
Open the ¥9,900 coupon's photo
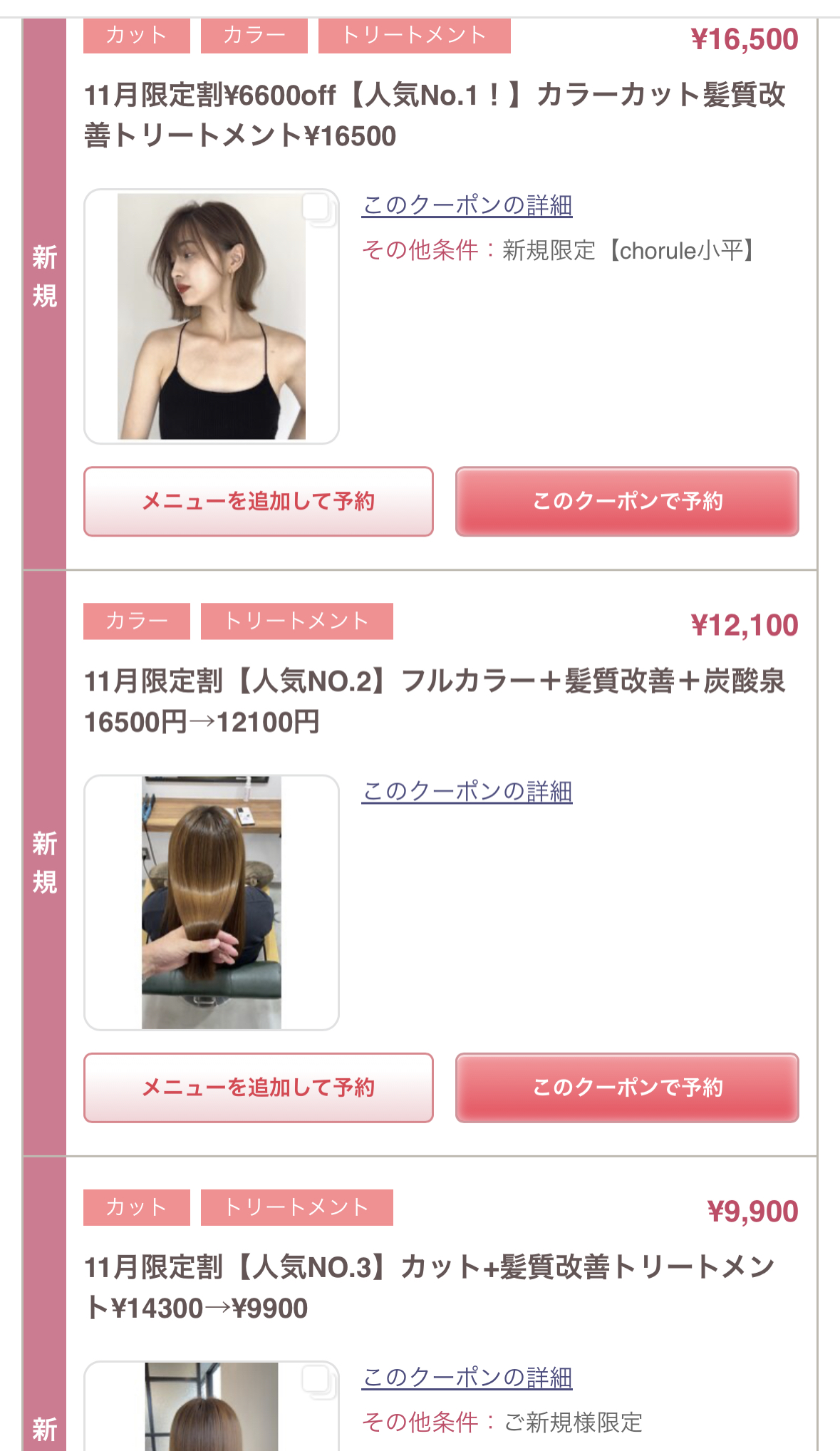[x=212, y=1408]
